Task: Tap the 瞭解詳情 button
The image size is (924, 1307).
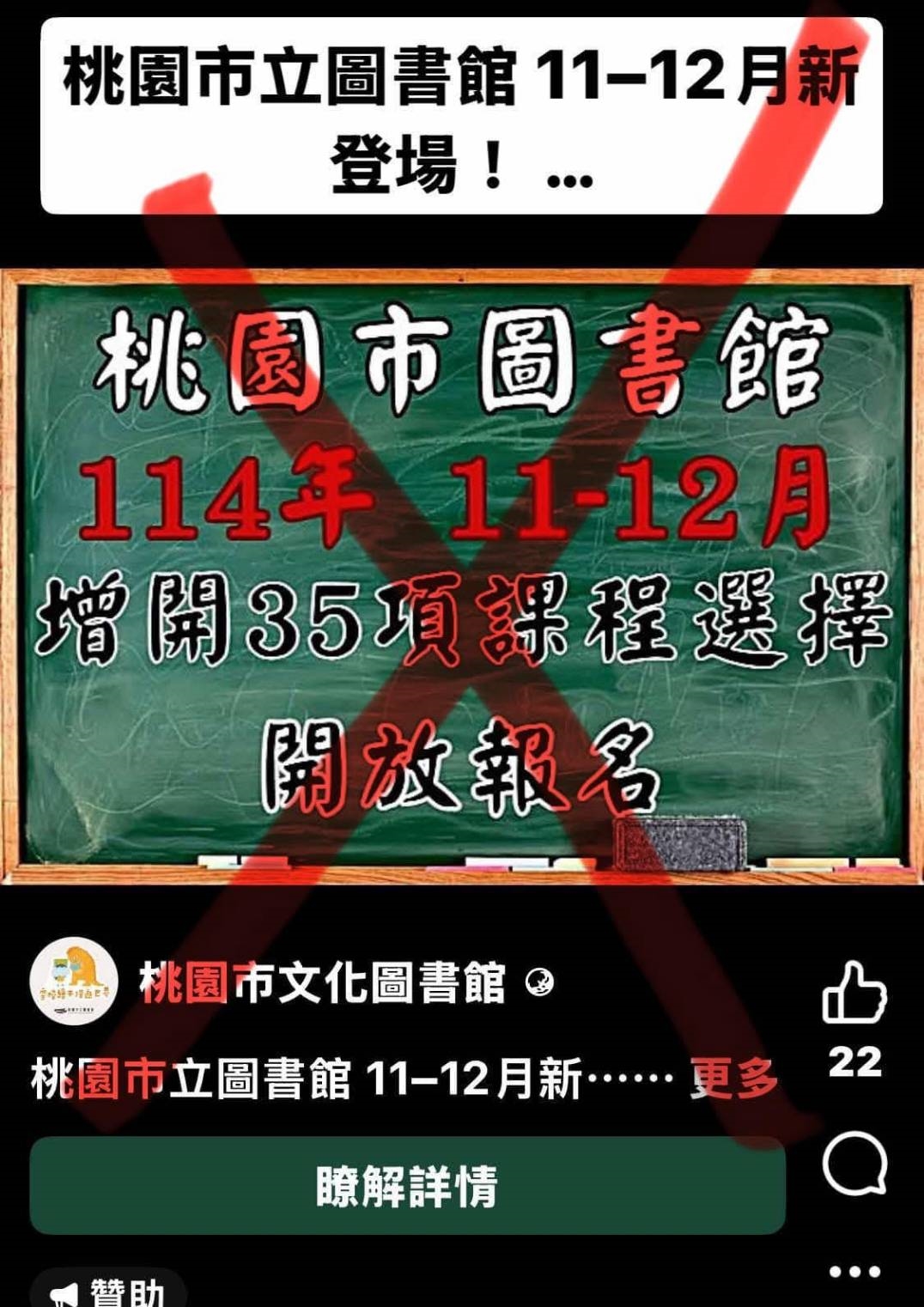Action: 407,1186
